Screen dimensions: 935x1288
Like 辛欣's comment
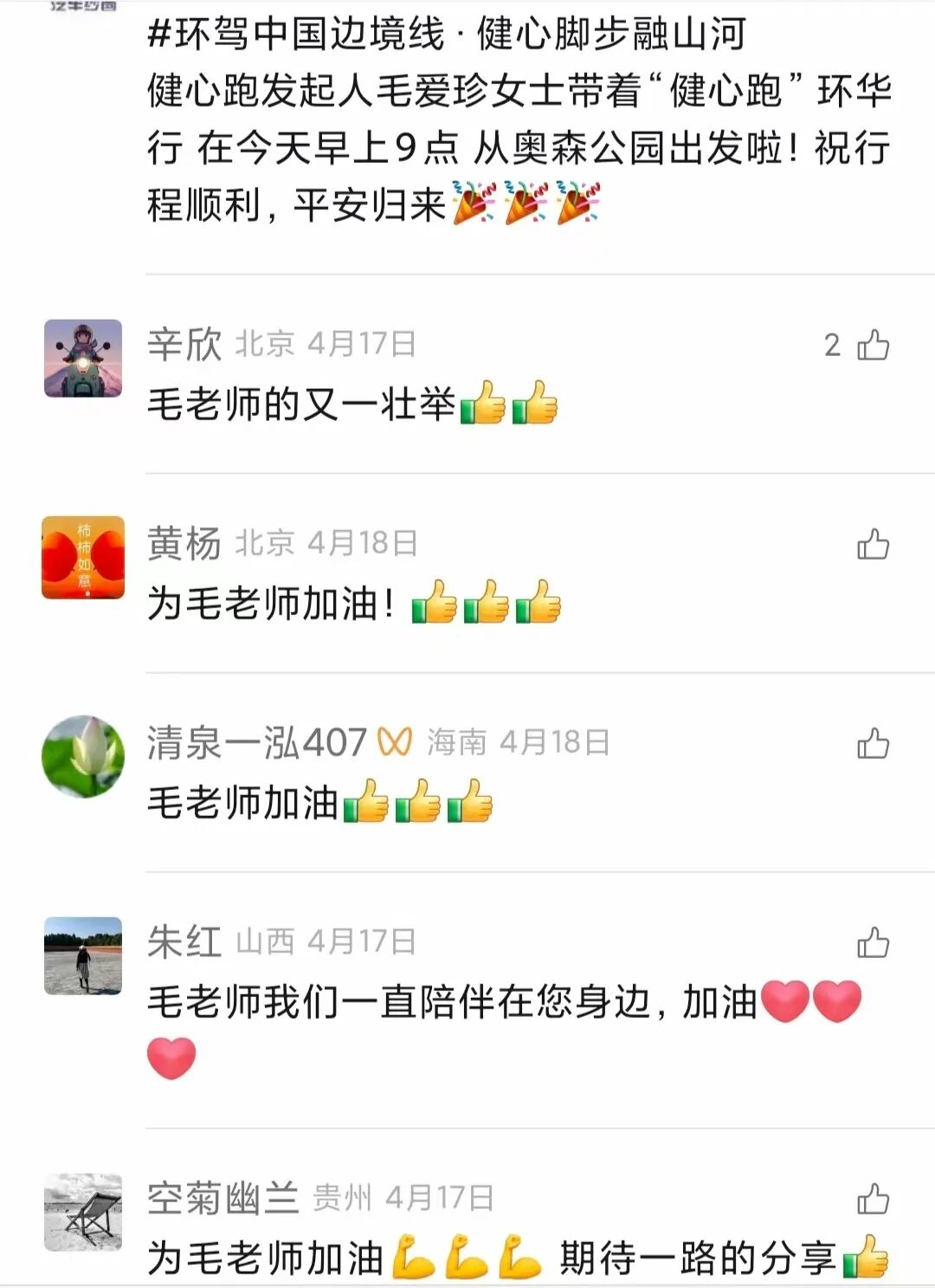(x=873, y=346)
